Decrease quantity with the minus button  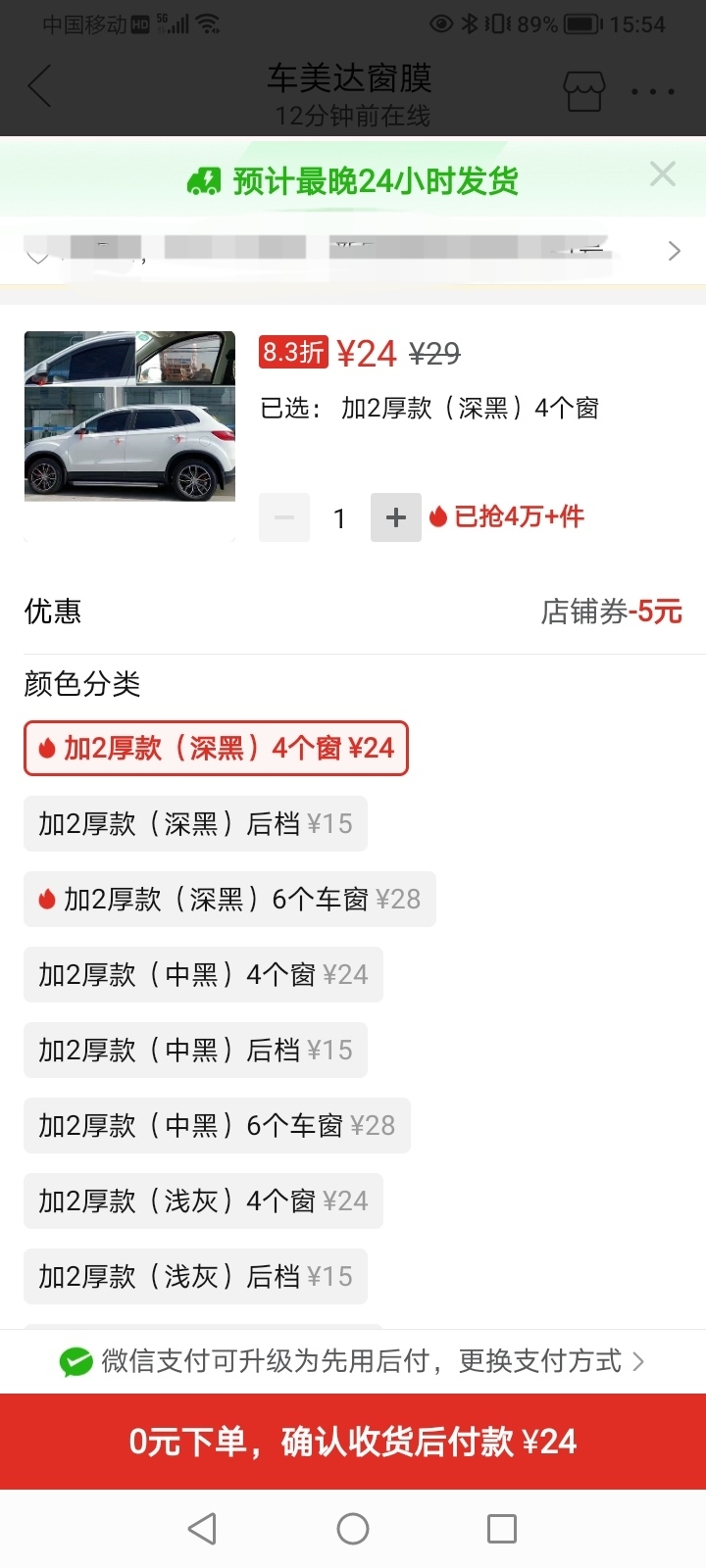(284, 517)
